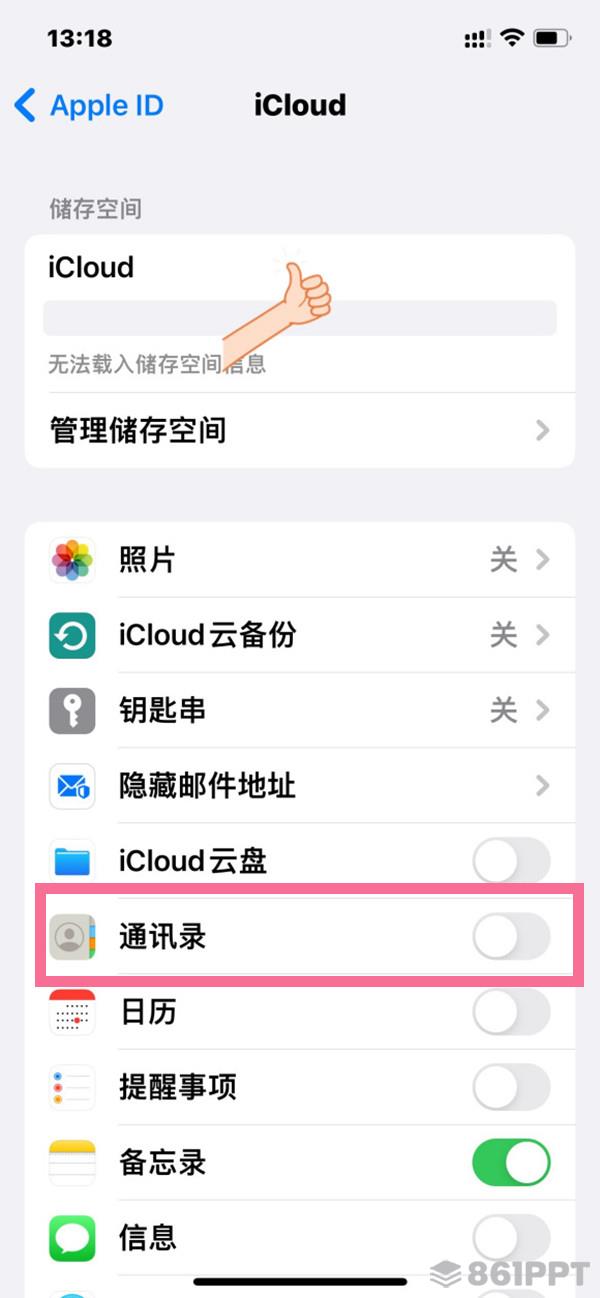The height and width of the screenshot is (1298, 600).
Task: Go back to Apple ID
Action: pyautogui.click(x=88, y=105)
